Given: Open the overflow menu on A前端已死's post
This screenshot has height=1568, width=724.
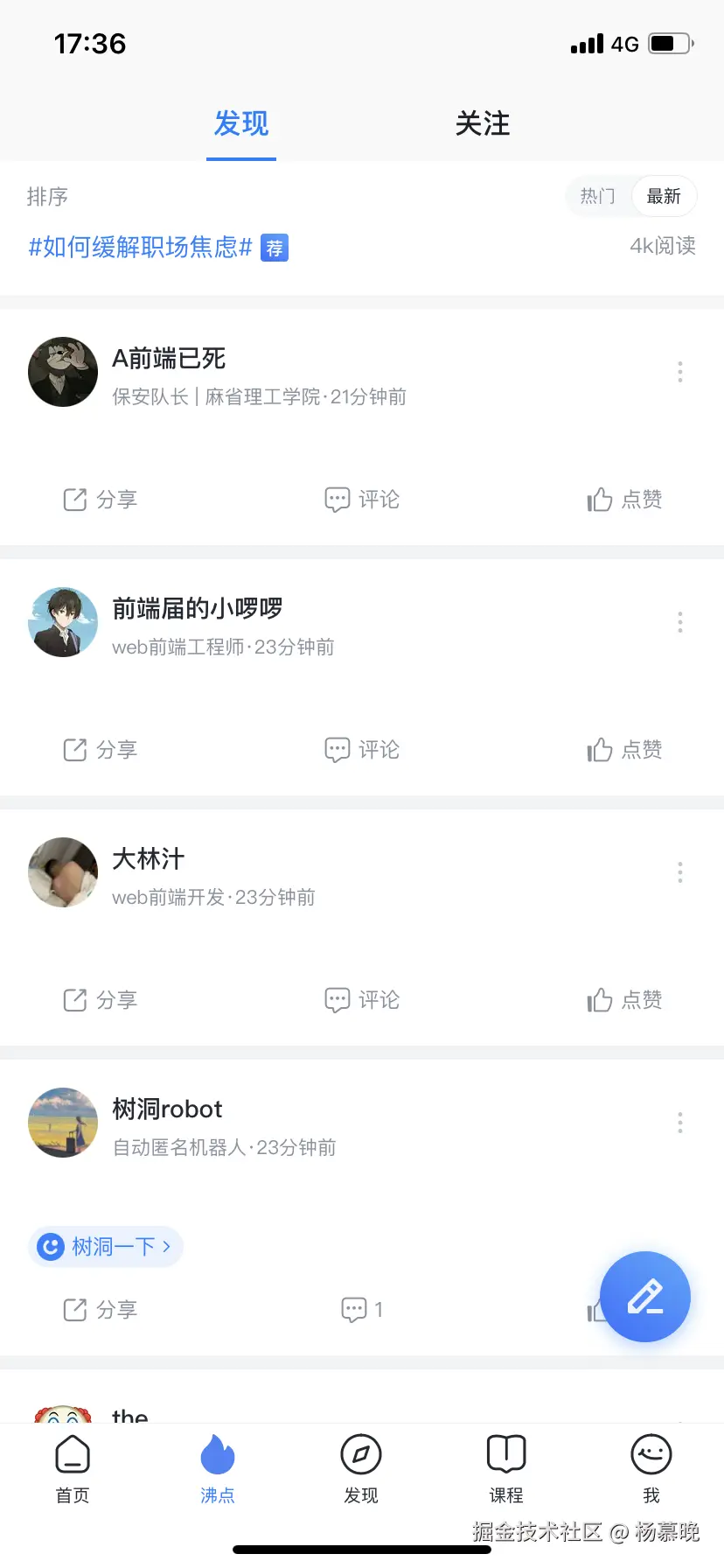Looking at the screenshot, I should [679, 372].
